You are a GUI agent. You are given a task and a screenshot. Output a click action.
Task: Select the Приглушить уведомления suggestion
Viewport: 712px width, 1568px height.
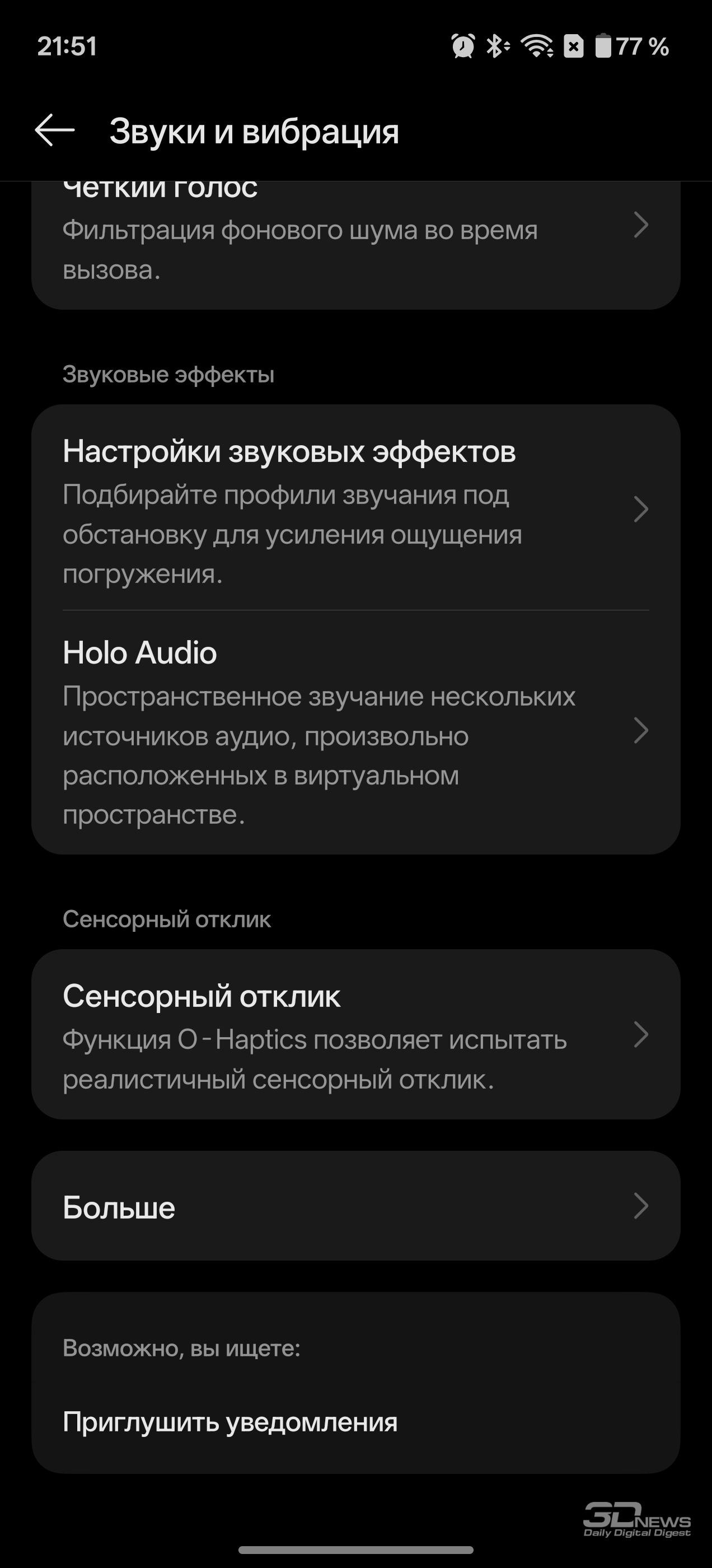tap(230, 1423)
